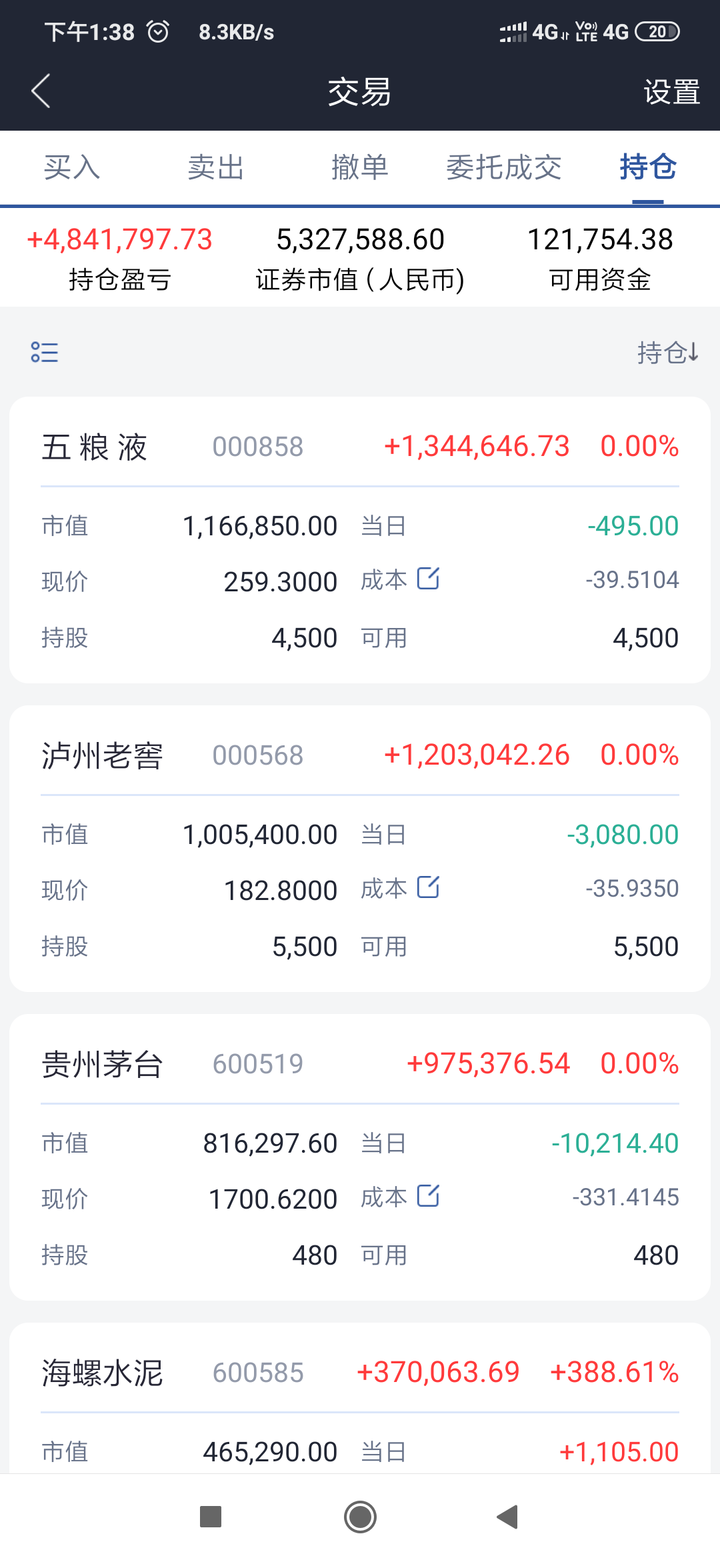Open the 委托成交 tab

[x=504, y=167]
